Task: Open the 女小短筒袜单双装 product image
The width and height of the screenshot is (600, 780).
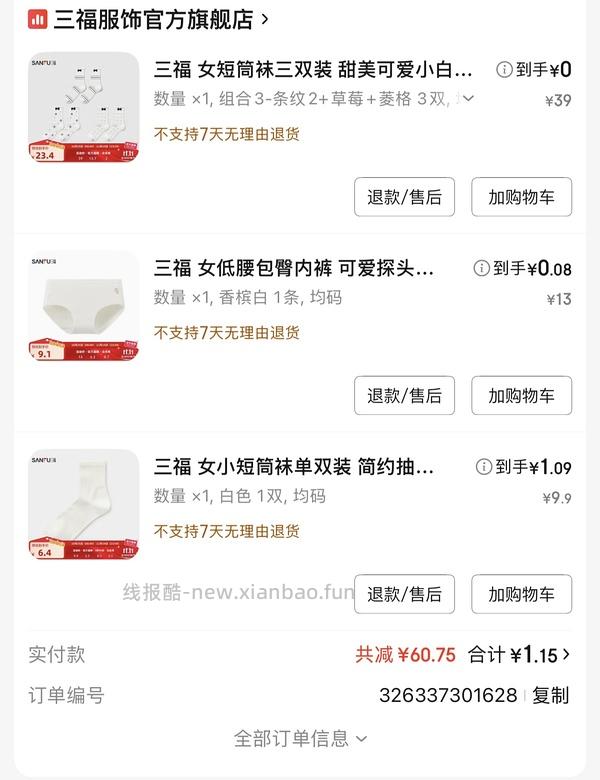Action: point(84,504)
